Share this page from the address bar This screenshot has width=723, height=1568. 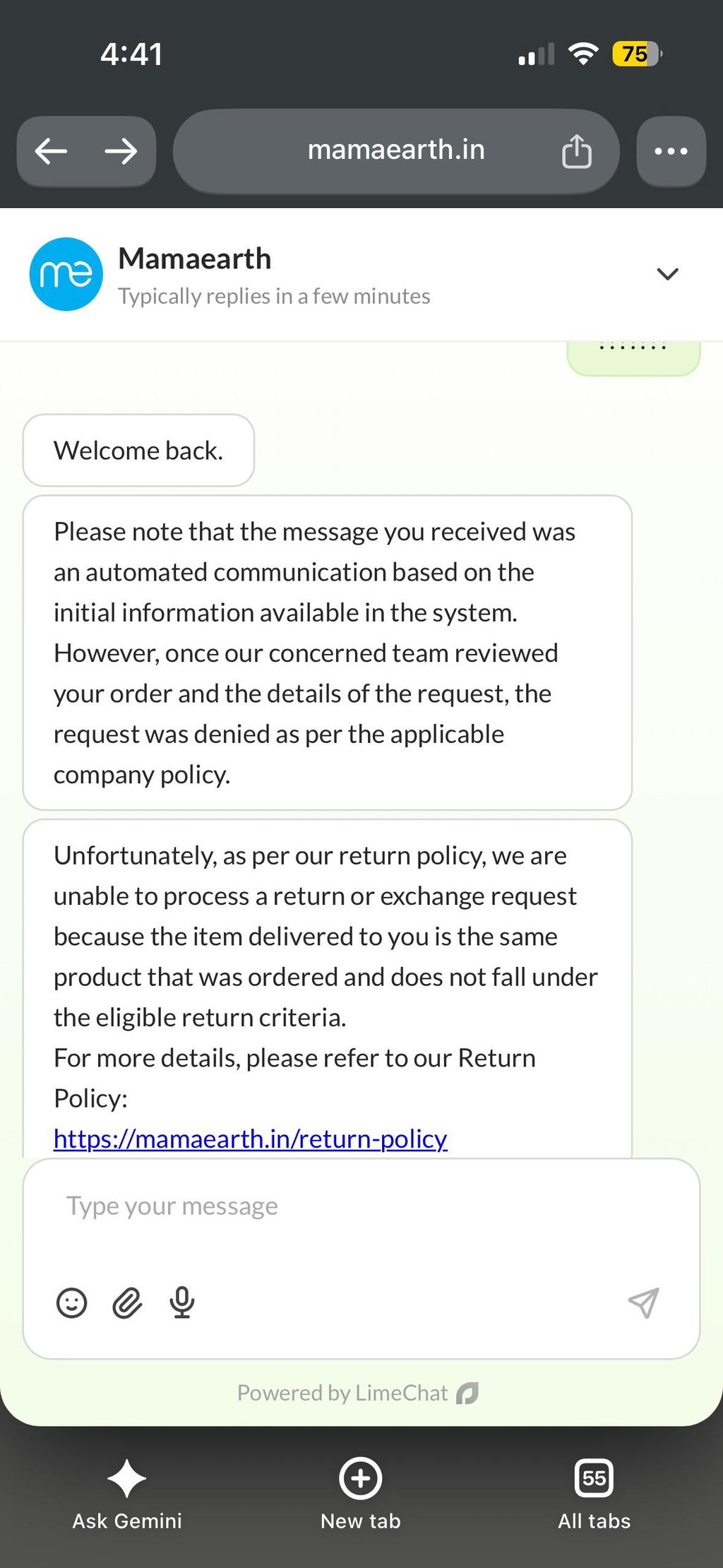(576, 151)
